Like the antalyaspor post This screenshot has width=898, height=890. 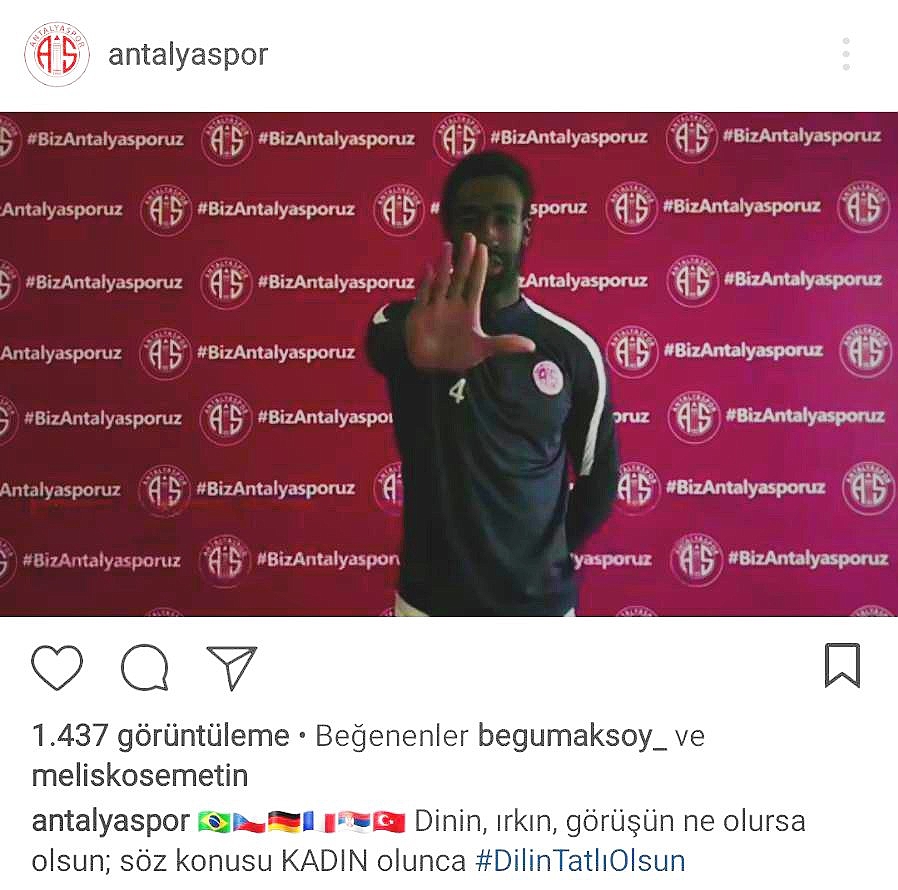57,668
